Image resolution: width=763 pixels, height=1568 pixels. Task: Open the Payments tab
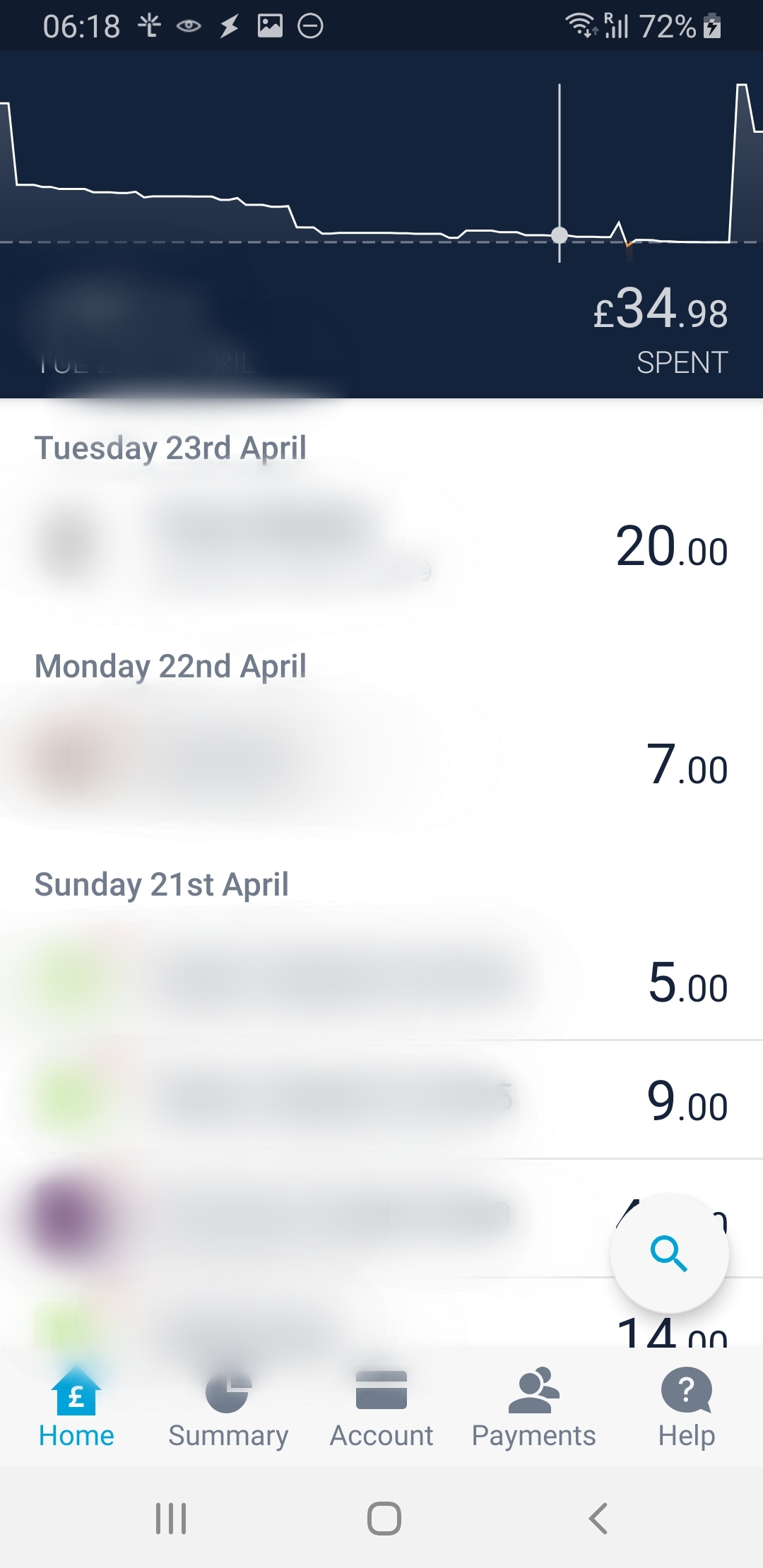point(534,1407)
